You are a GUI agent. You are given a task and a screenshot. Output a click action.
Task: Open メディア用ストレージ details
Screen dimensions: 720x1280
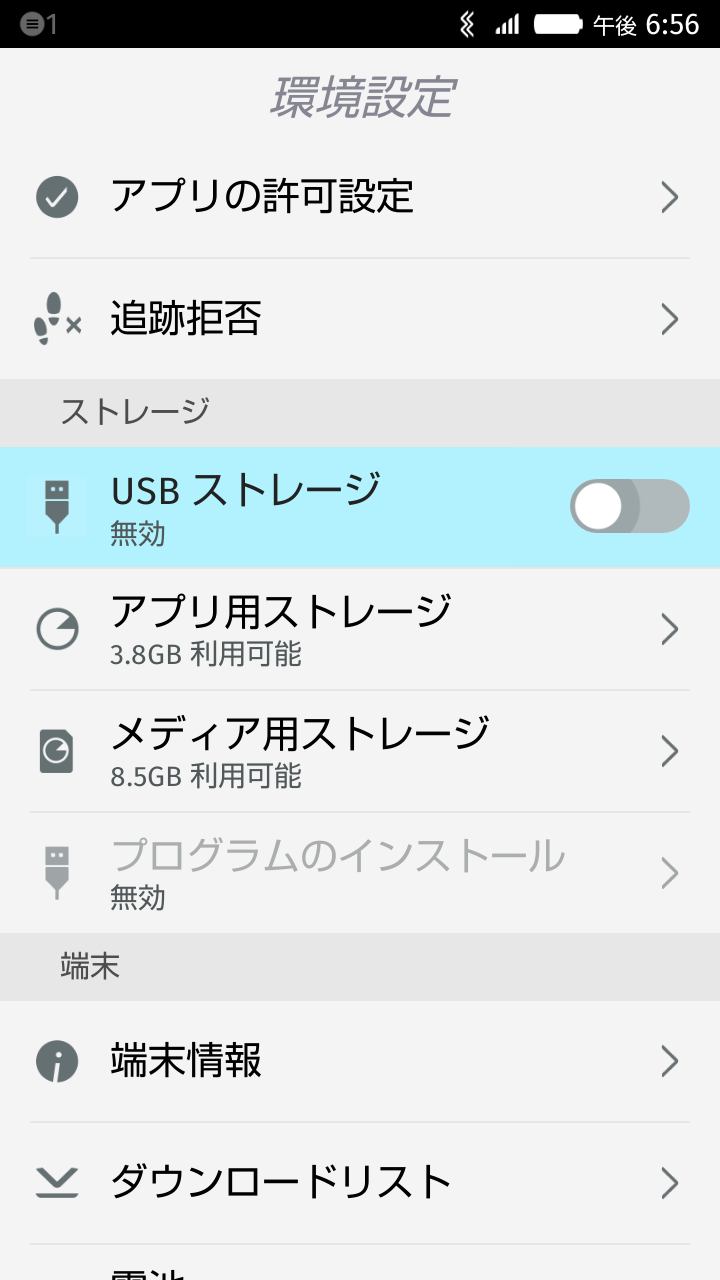360,751
